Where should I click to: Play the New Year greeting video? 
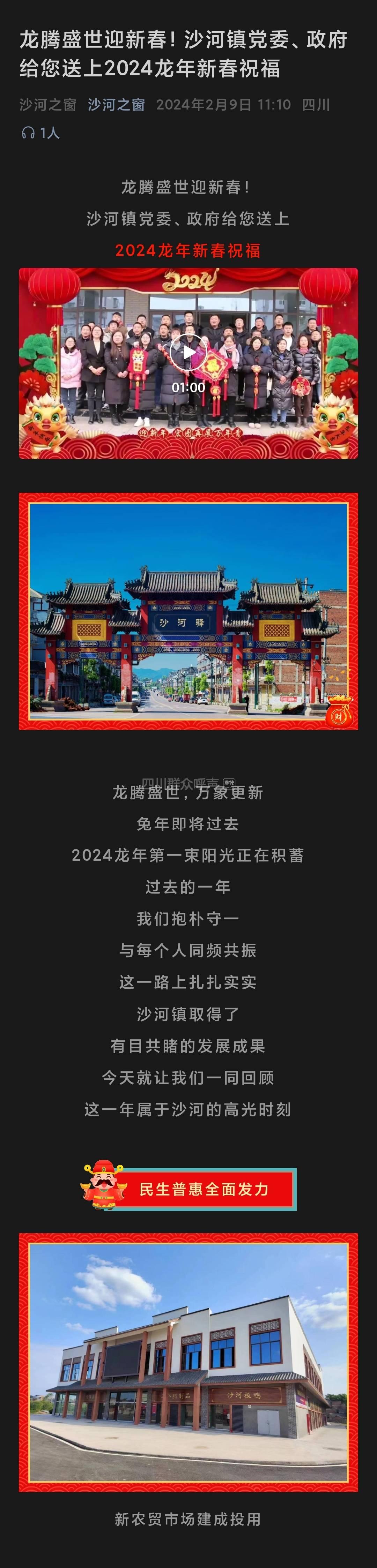pyautogui.click(x=189, y=353)
